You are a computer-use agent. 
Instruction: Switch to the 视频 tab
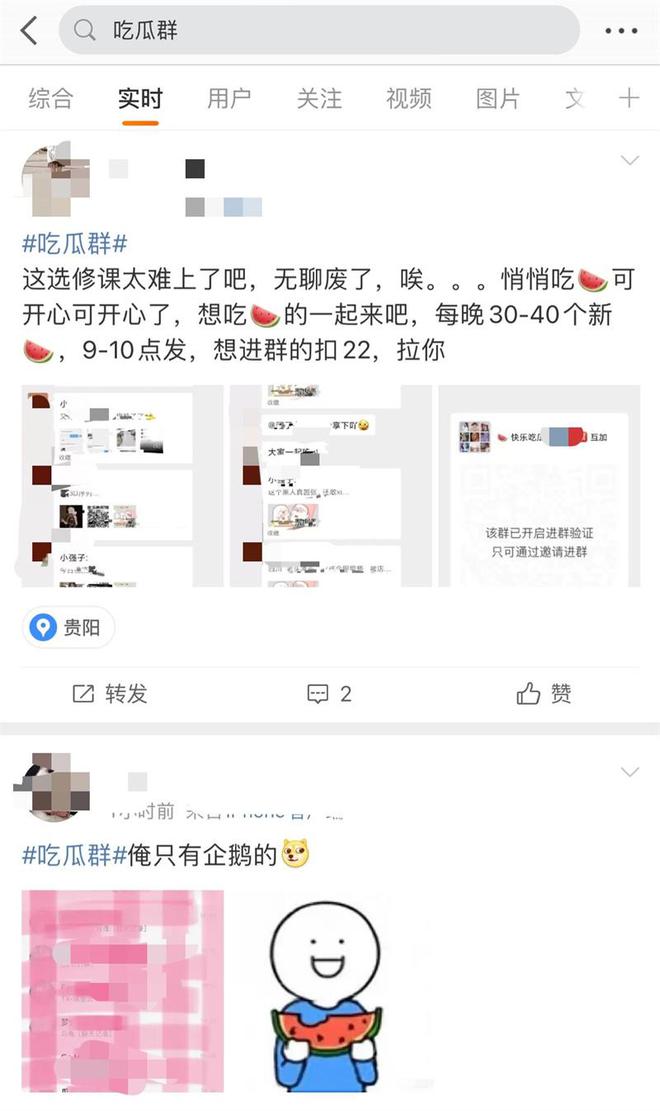(408, 98)
